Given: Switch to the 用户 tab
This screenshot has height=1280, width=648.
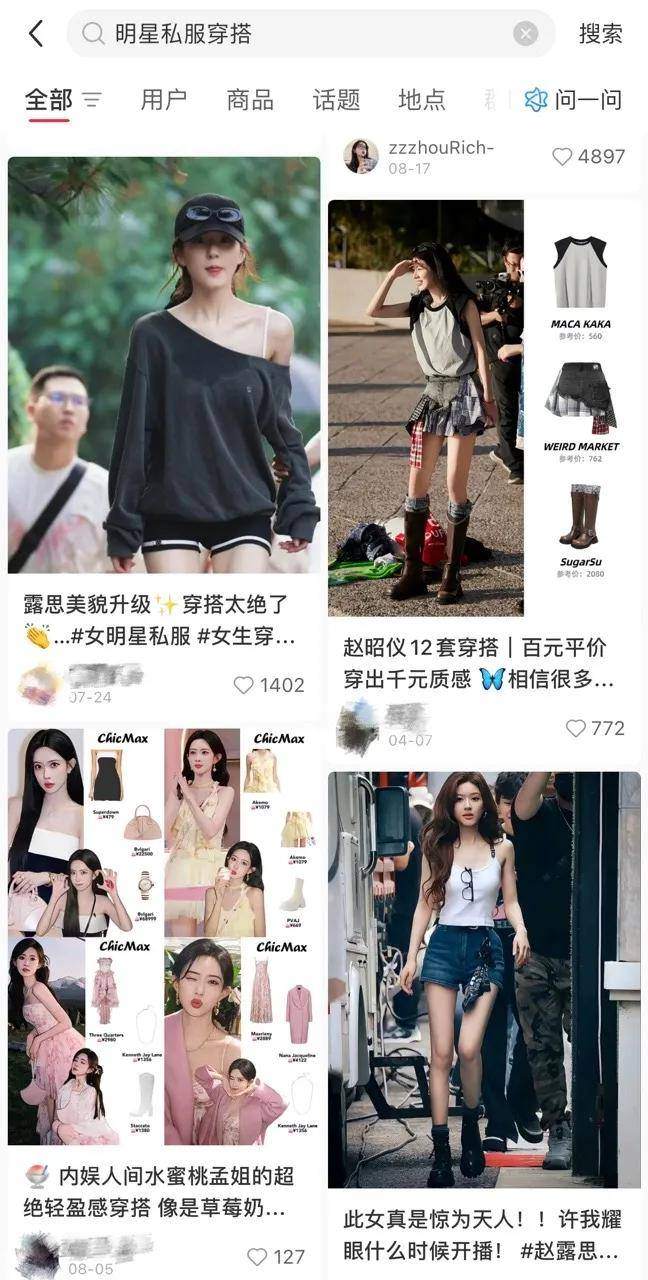Looking at the screenshot, I should point(163,100).
